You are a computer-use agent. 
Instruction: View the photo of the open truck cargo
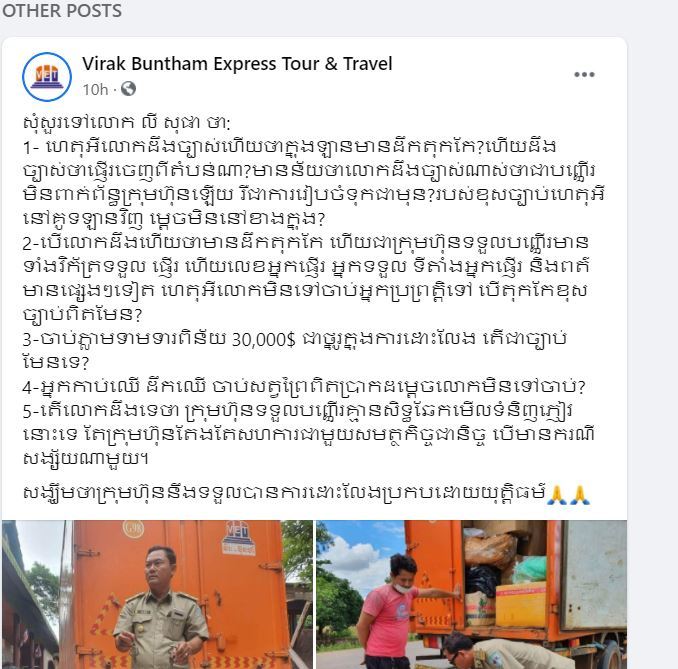coord(471,594)
